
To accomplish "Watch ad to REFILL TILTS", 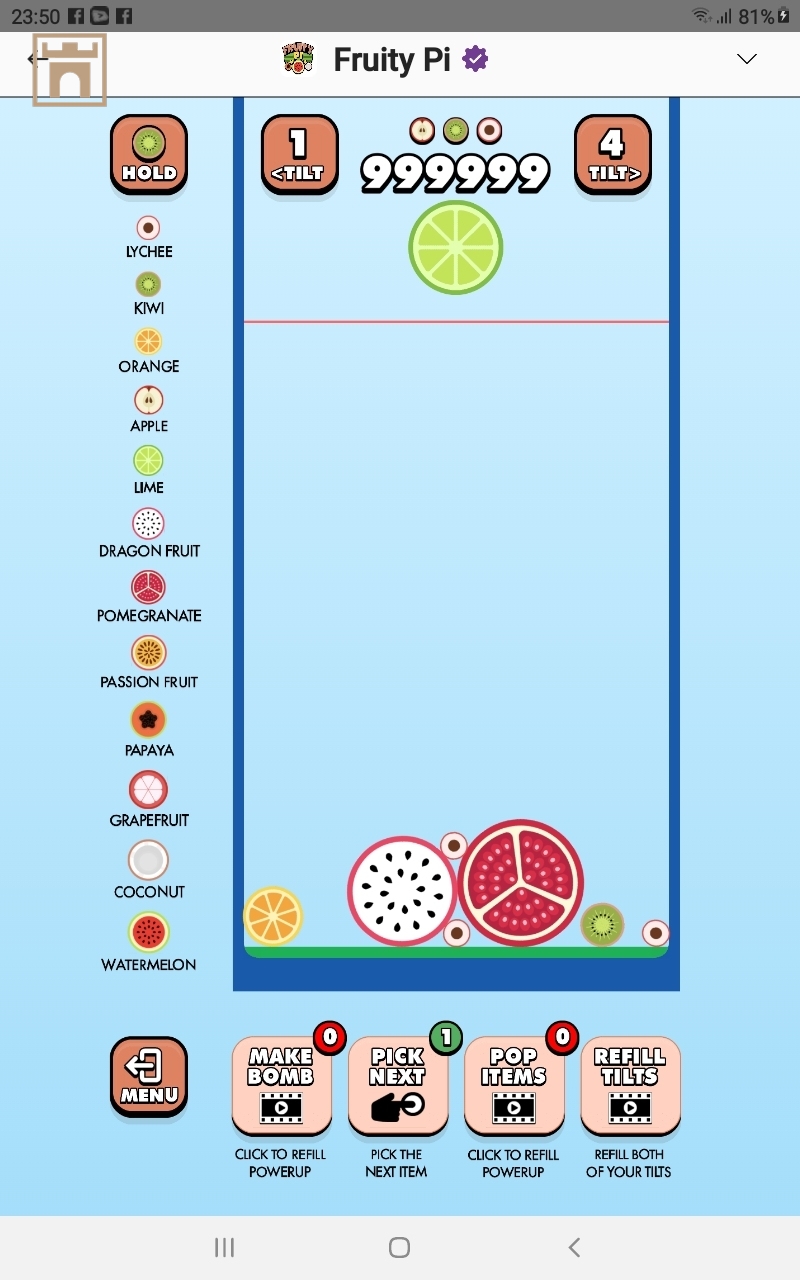I will point(630,1087).
